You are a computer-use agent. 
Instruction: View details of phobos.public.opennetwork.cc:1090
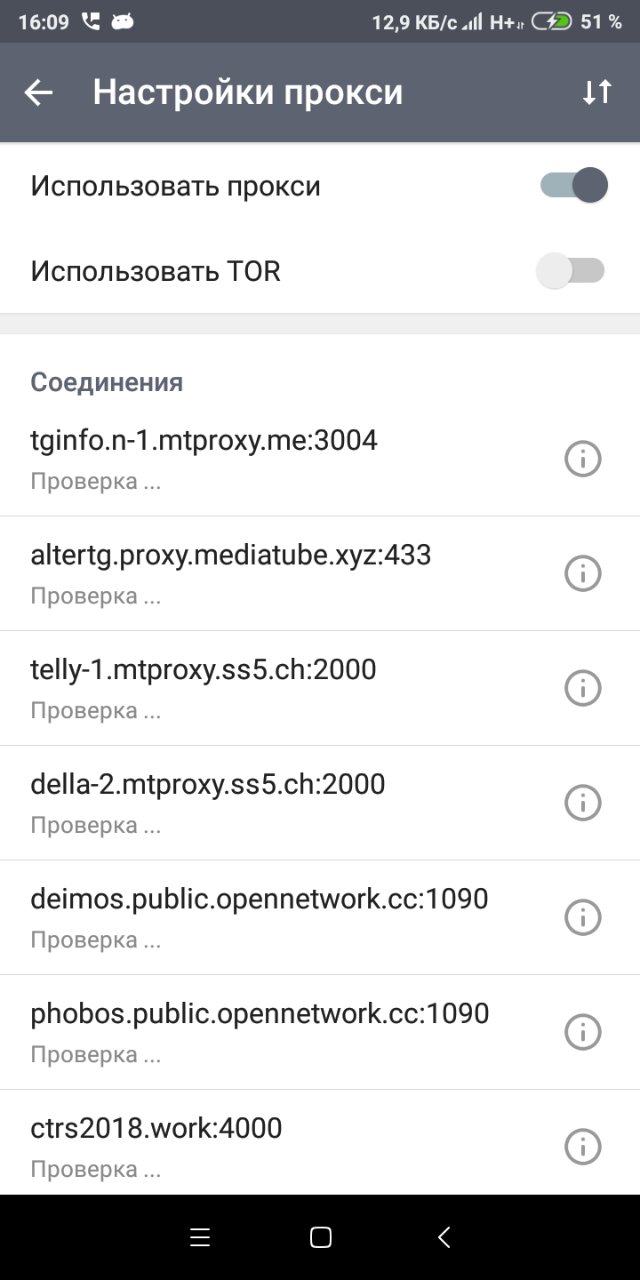(x=583, y=1032)
